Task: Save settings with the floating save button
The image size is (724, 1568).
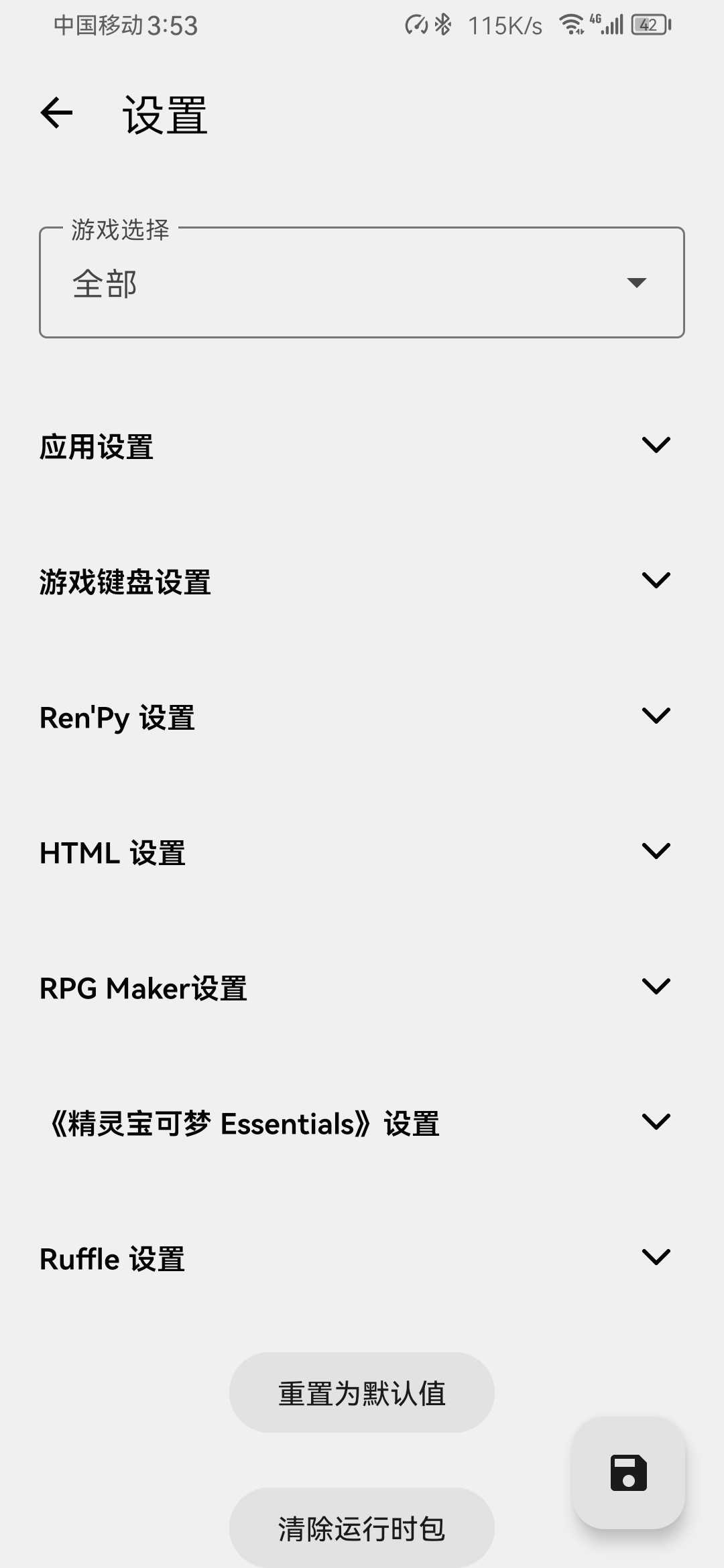Action: pos(628,1473)
